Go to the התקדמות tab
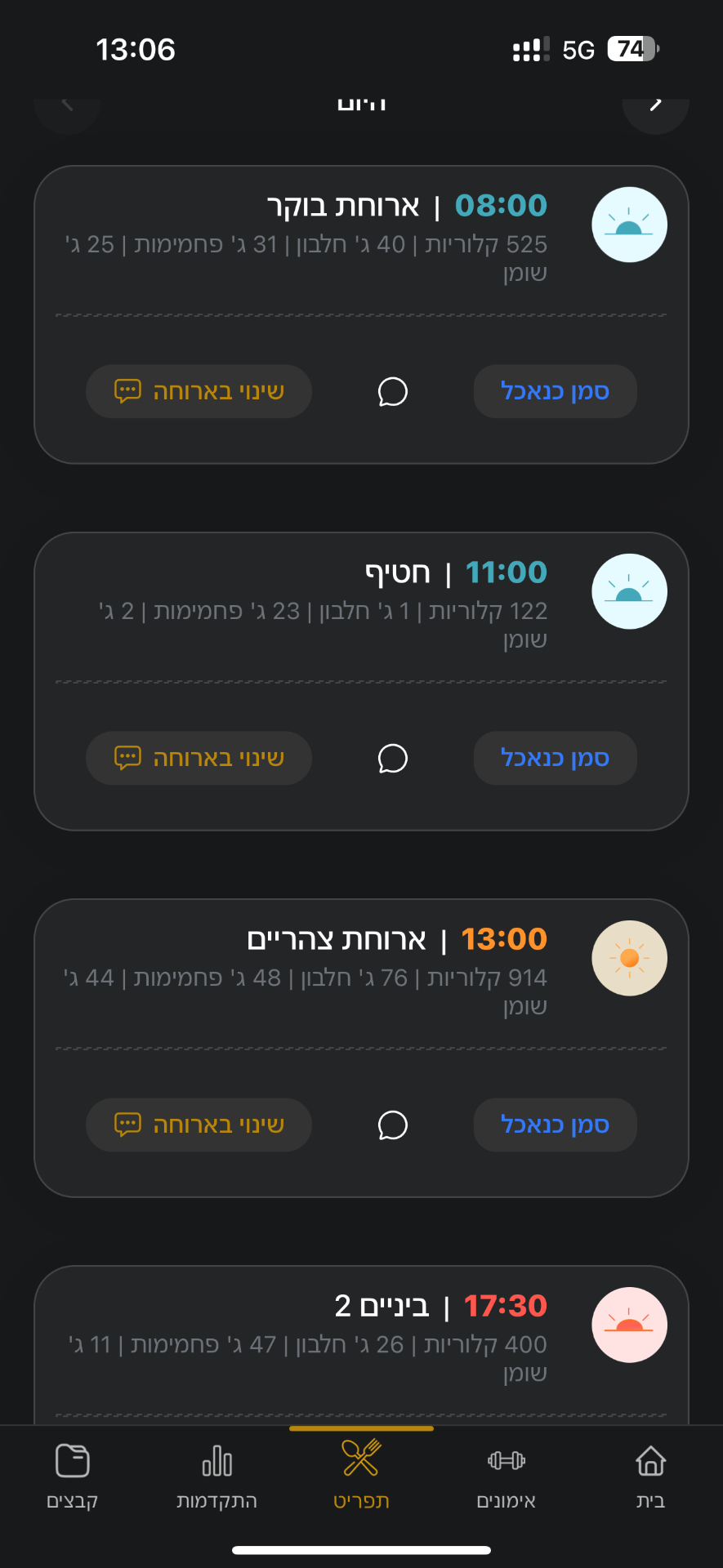 coord(216,1477)
